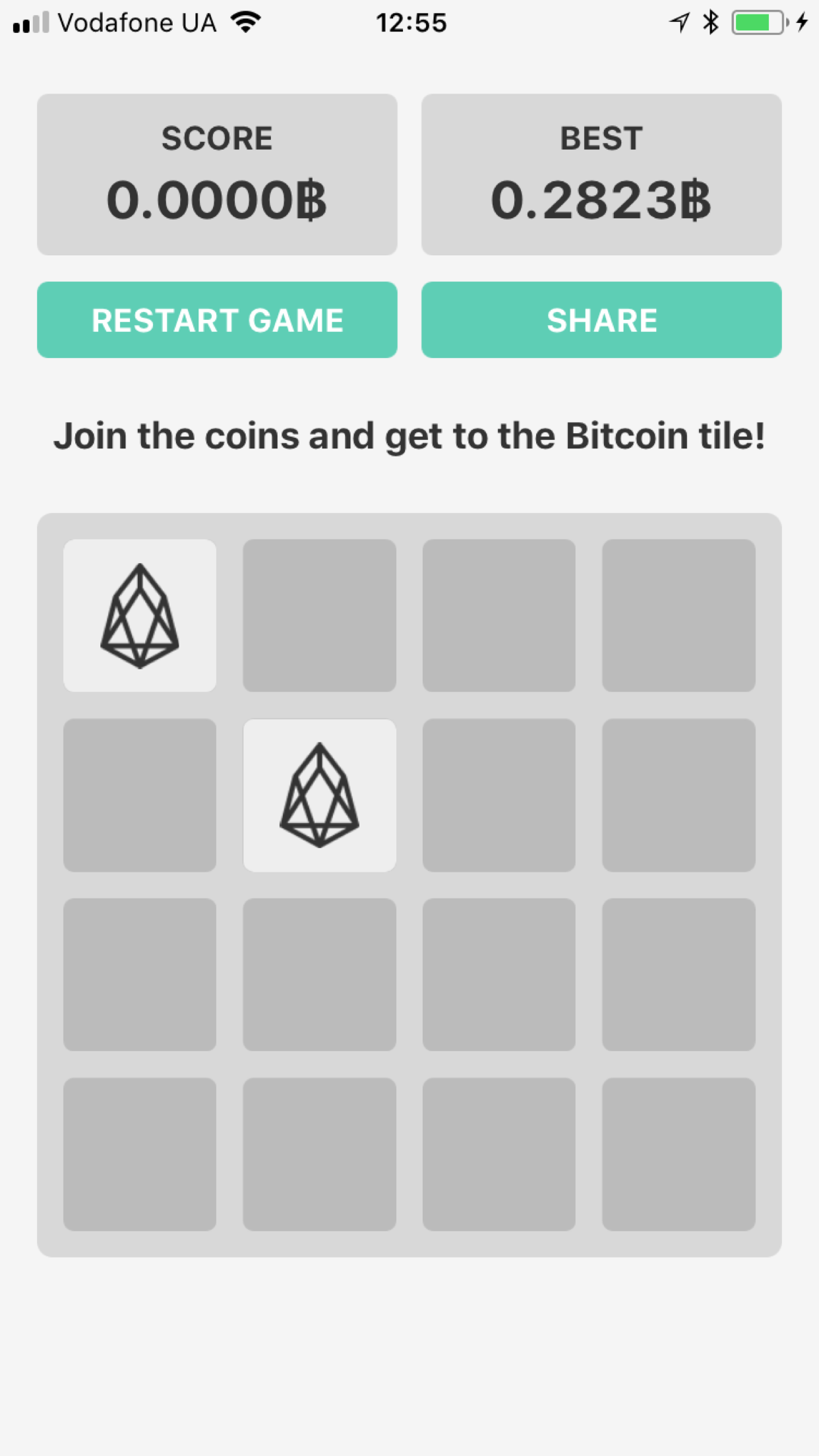Image resolution: width=819 pixels, height=1456 pixels.
Task: Restart the game
Action: pyautogui.click(x=217, y=320)
